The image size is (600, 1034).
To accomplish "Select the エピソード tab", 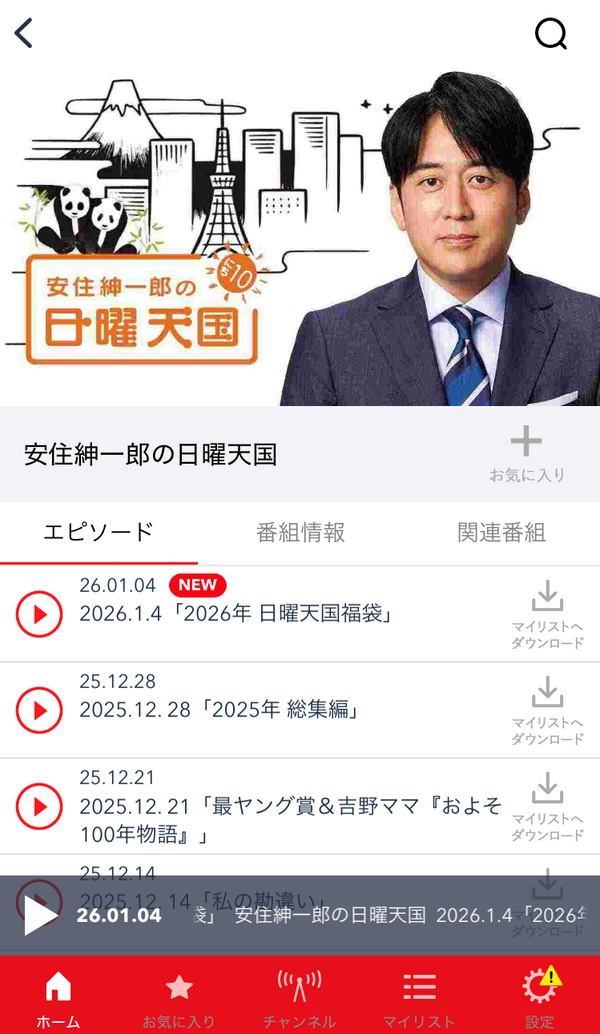I will (99, 532).
